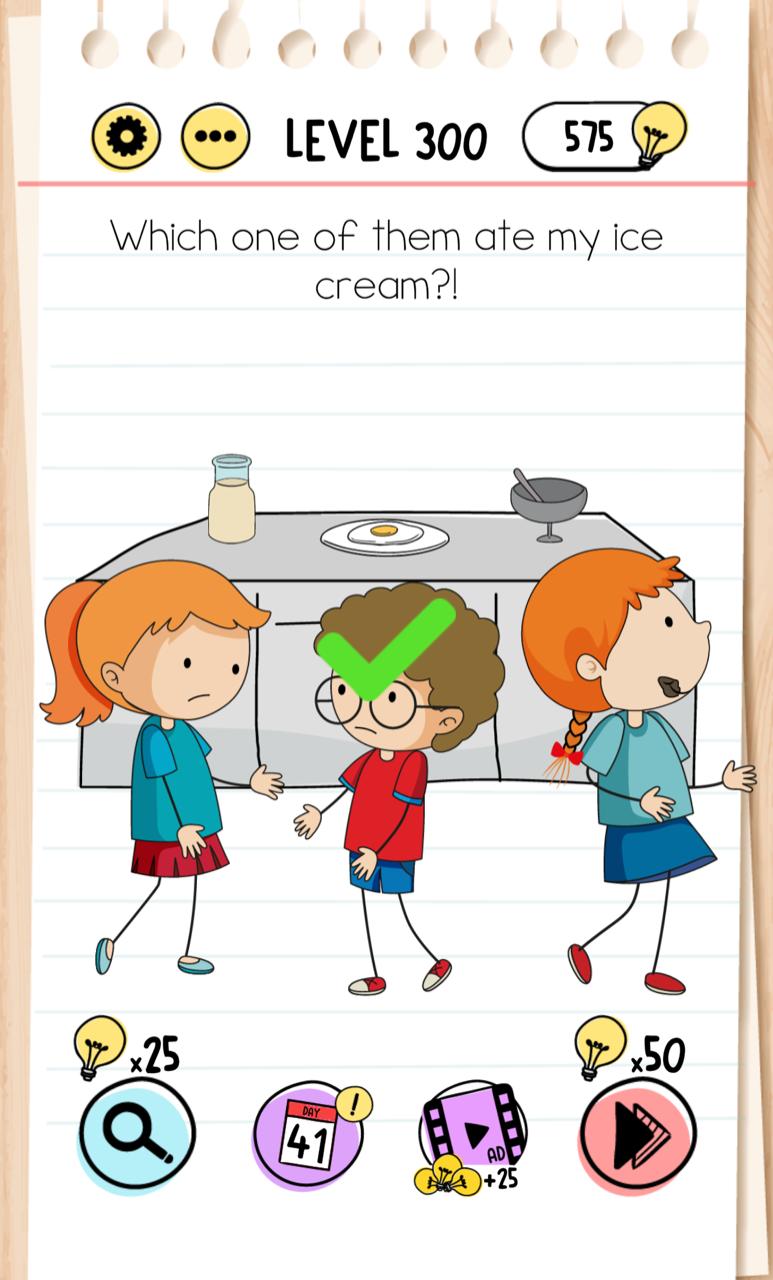Select the curly-haired boy with glasses
Viewport: 773px width, 1280px height.
pyautogui.click(x=390, y=760)
